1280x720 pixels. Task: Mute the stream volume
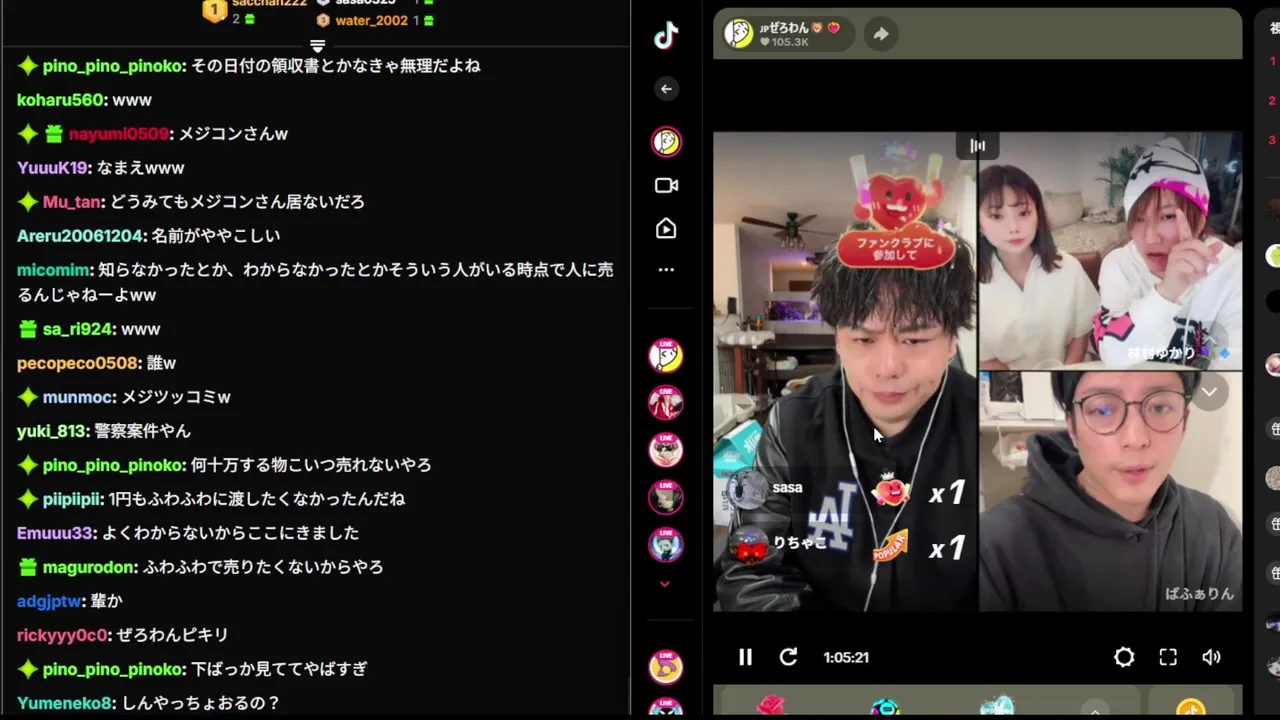(1211, 657)
